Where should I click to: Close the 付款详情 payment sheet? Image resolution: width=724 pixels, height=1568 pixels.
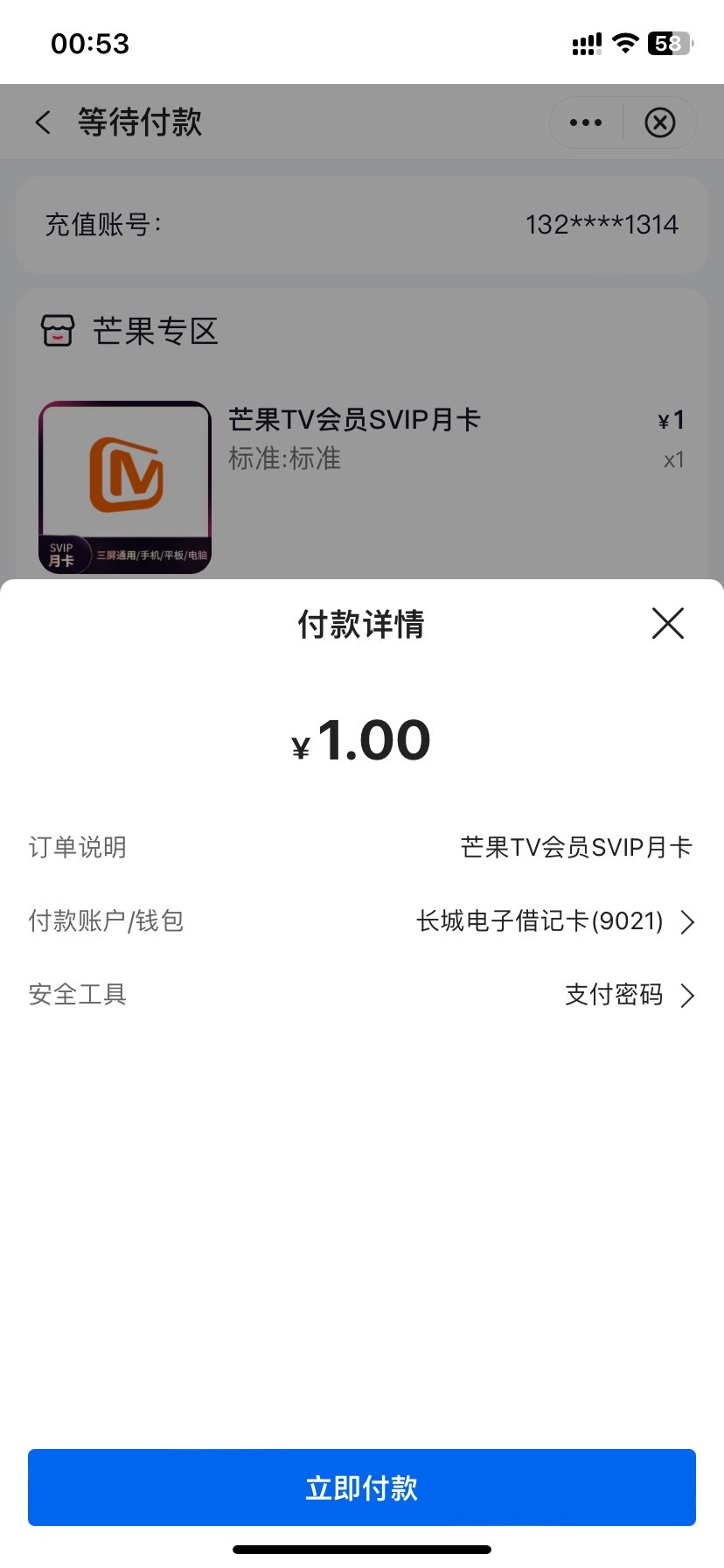667,624
